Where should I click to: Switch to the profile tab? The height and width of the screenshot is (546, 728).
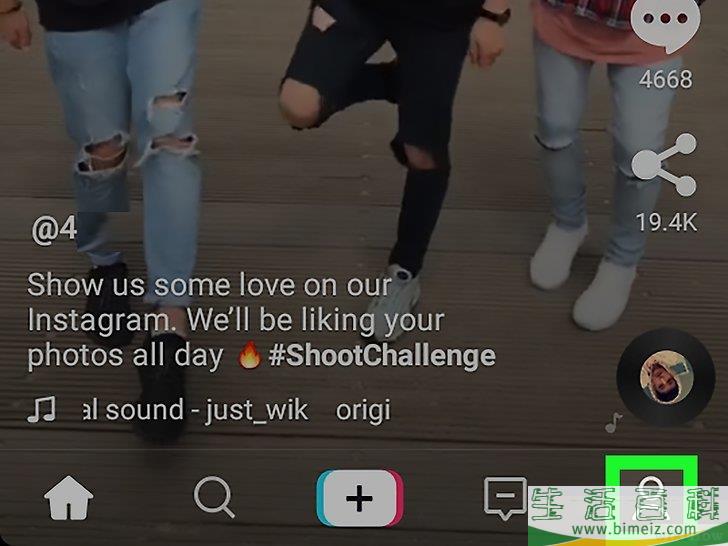click(651, 494)
